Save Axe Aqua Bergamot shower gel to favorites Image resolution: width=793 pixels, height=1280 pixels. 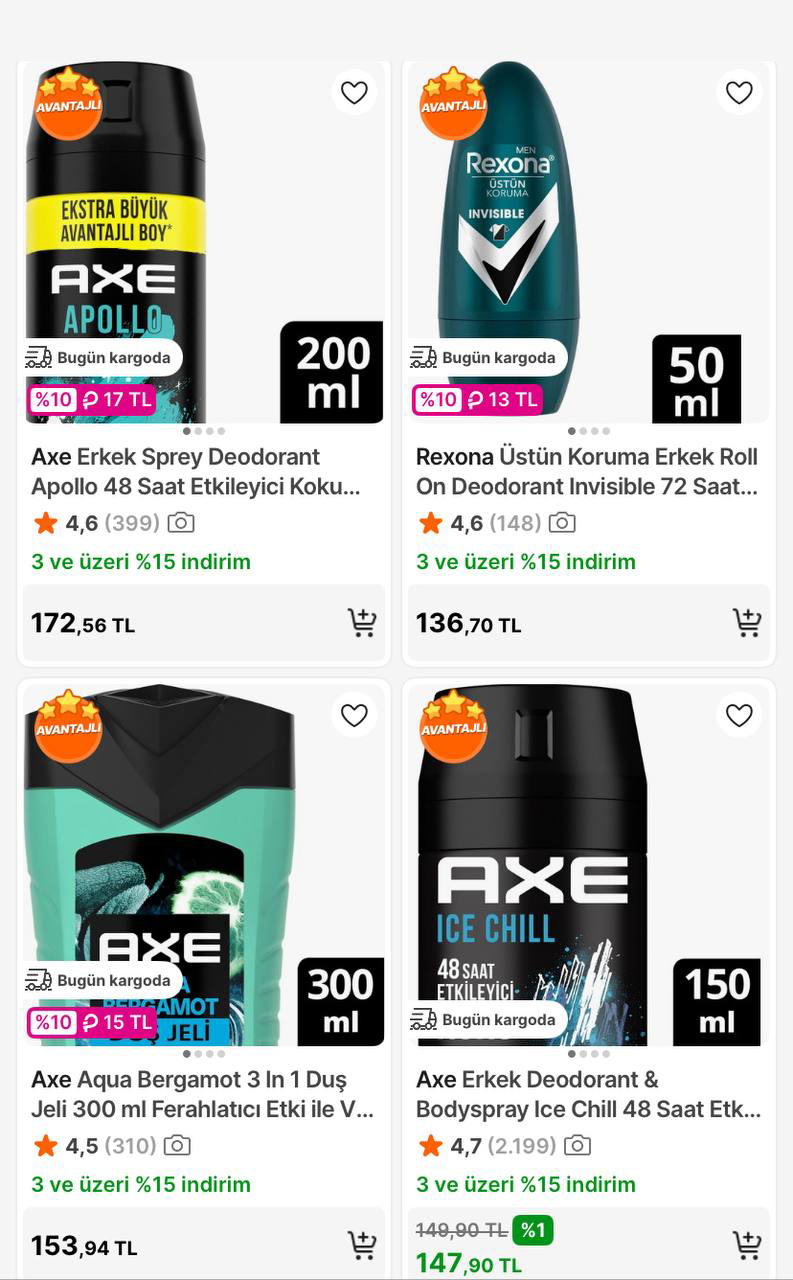[354, 716]
